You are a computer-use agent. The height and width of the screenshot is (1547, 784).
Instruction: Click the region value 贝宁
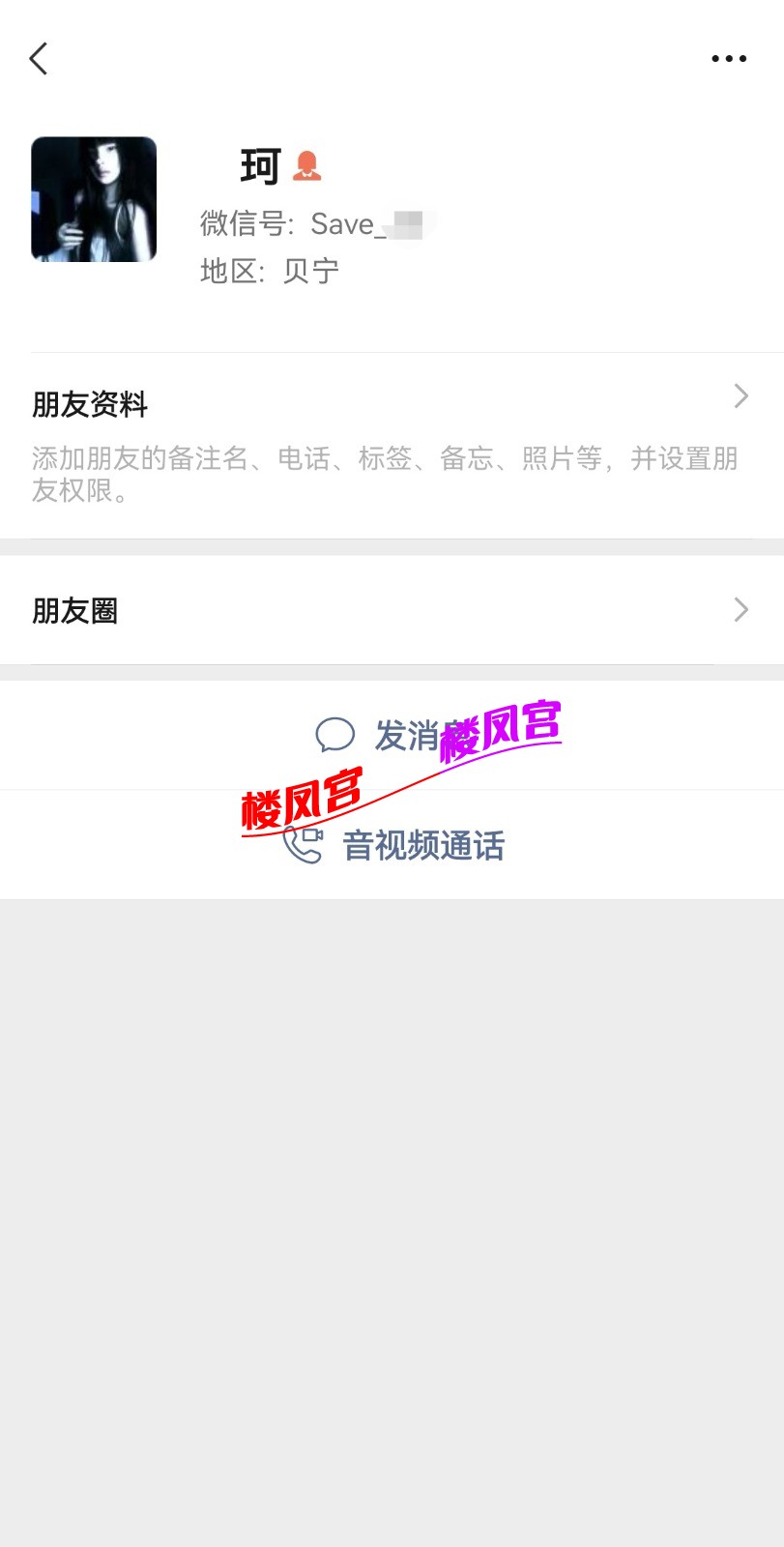tap(311, 271)
